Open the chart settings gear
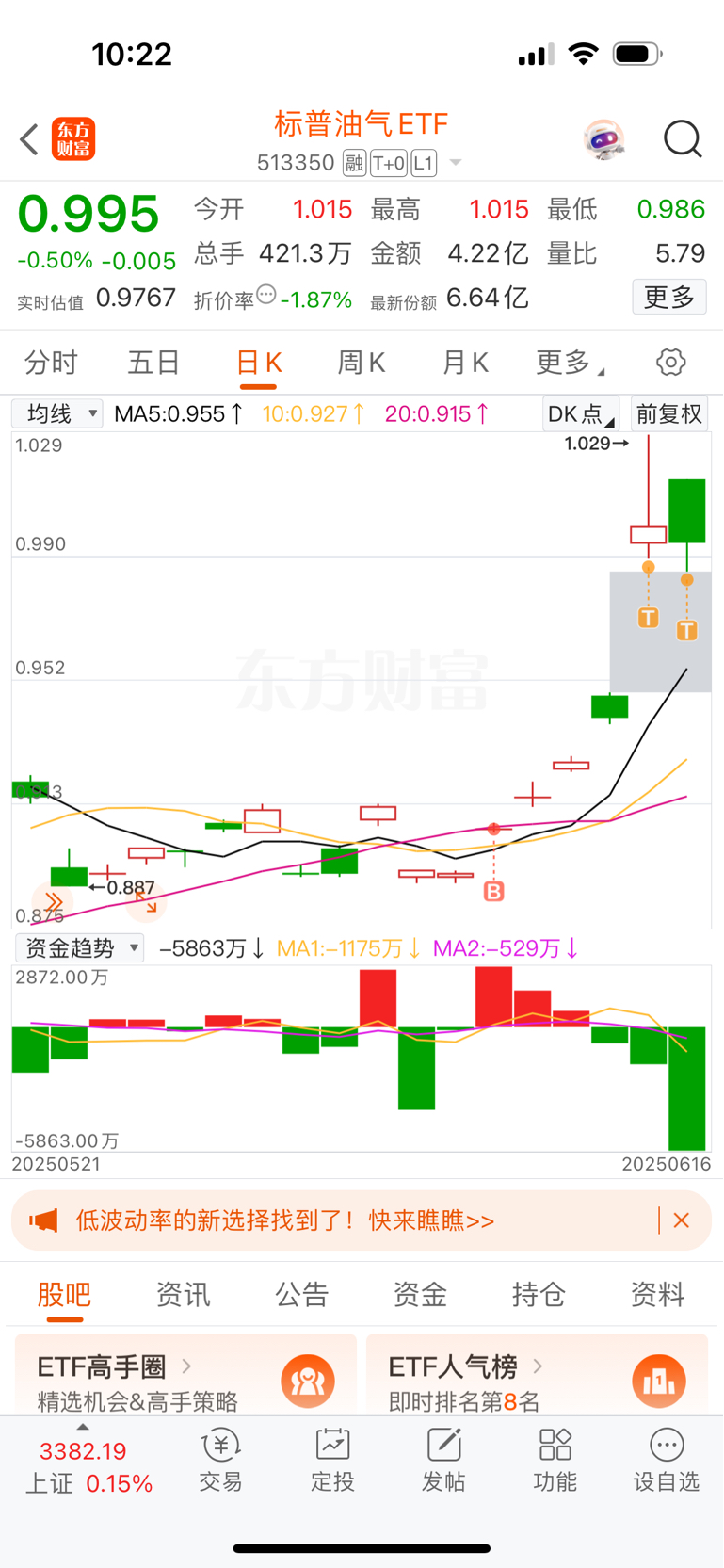724x1568 pixels. click(669, 362)
